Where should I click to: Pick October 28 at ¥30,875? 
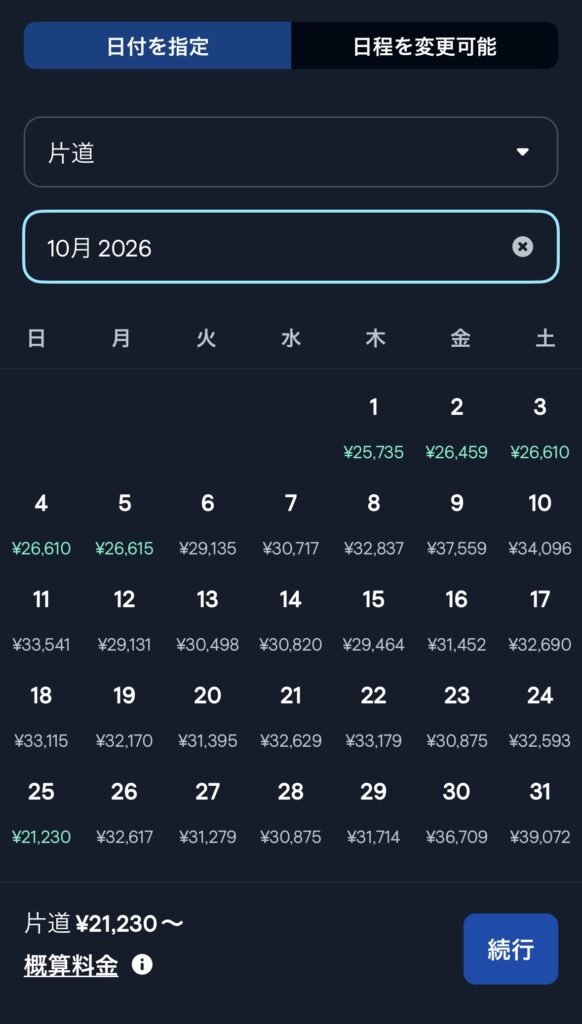[291, 813]
